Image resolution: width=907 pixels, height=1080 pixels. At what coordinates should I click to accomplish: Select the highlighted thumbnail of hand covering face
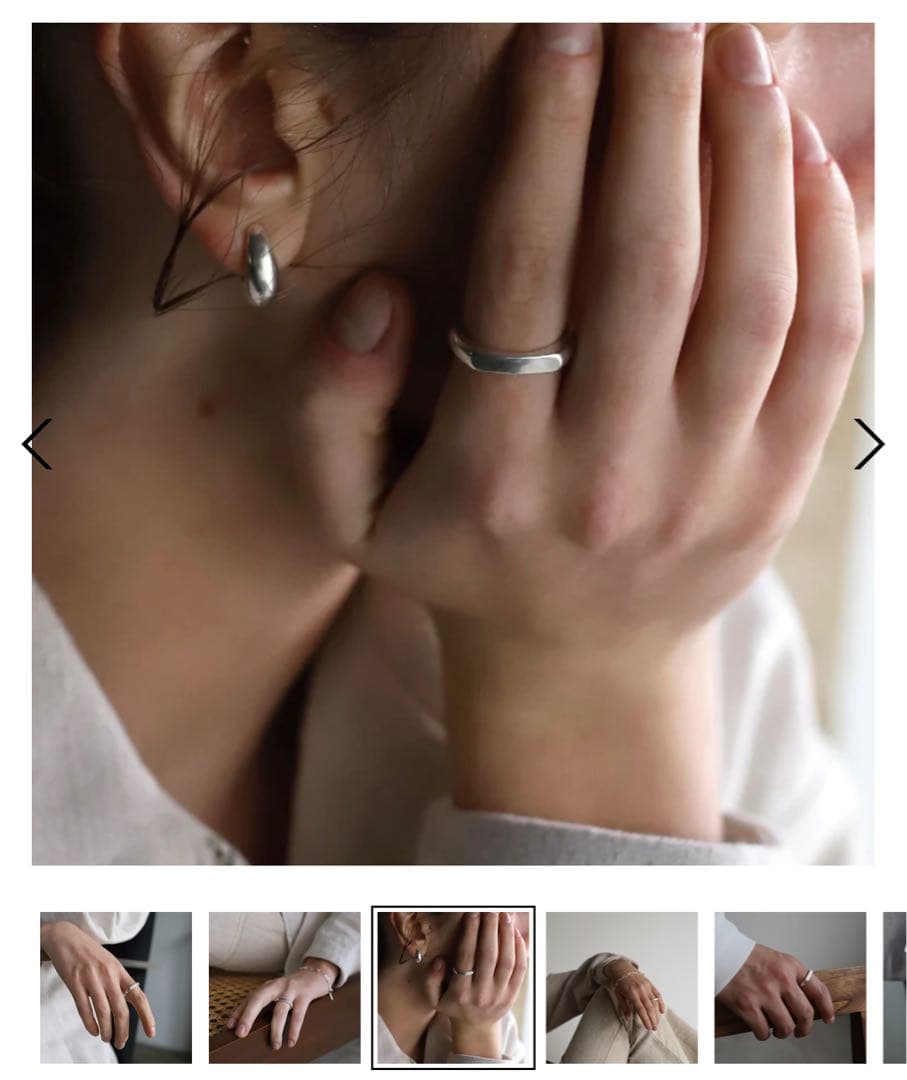(x=453, y=987)
